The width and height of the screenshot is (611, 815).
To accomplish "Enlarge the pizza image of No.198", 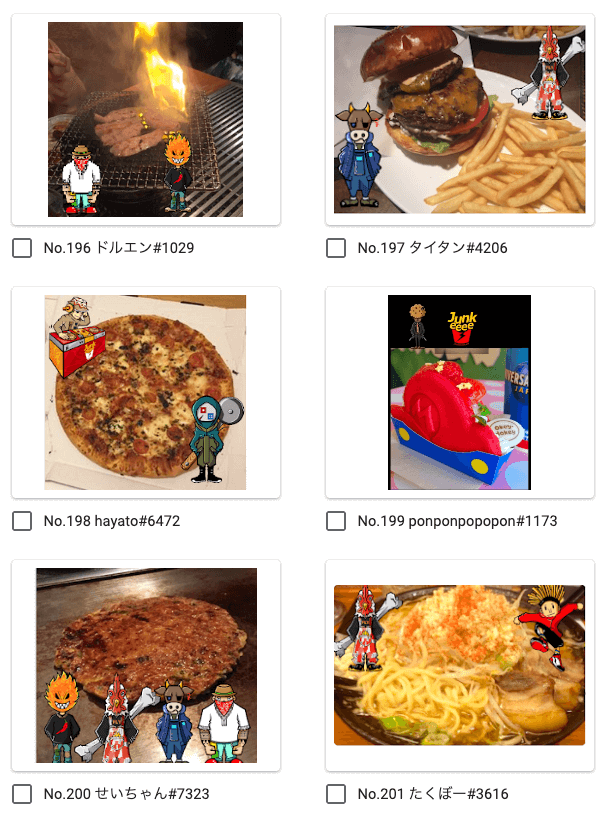I will [145, 392].
